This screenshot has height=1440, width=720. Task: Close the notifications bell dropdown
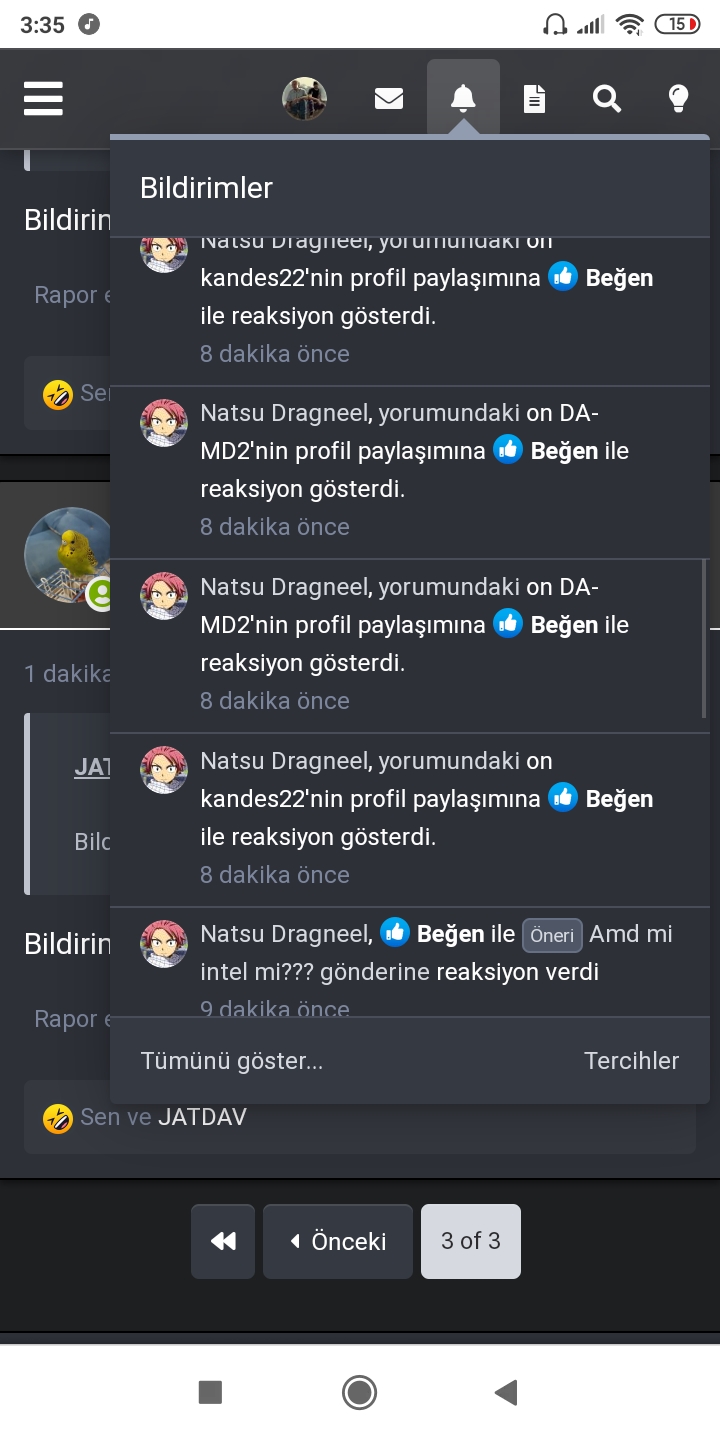coord(463,99)
